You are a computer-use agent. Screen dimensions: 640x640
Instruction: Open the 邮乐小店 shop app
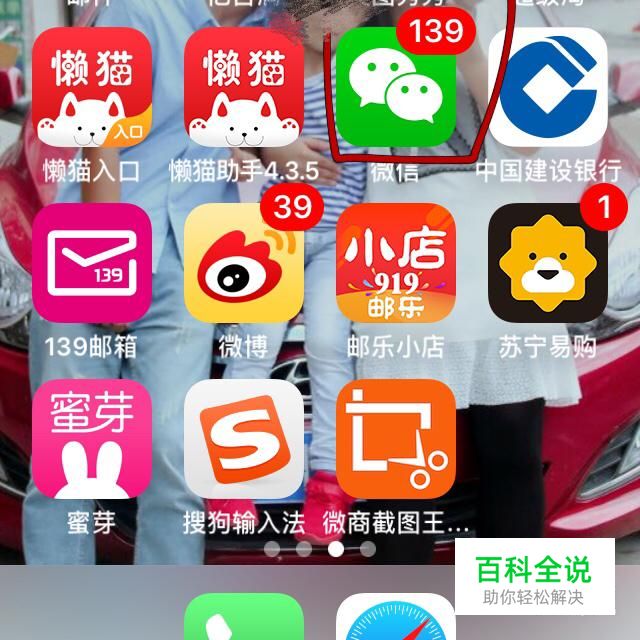coord(396,263)
